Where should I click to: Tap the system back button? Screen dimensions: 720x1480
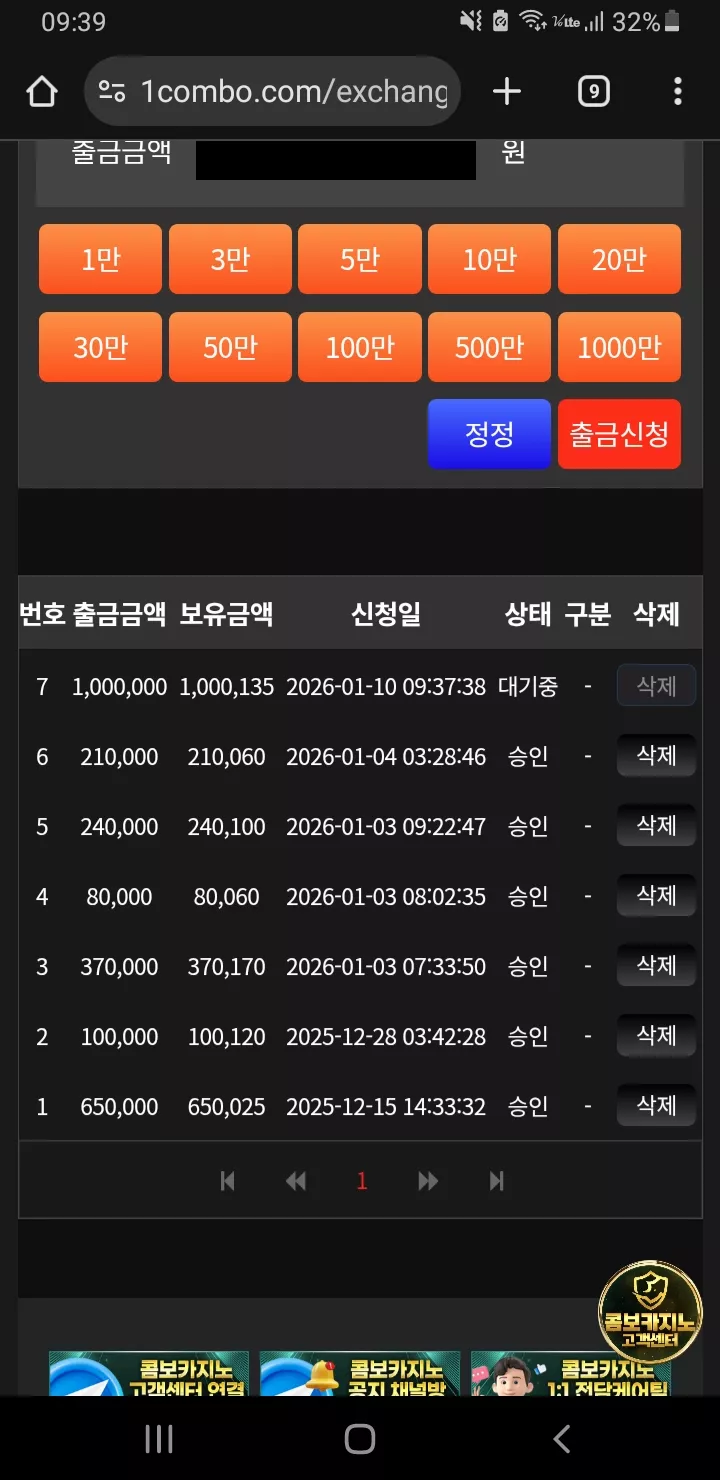tap(562, 1439)
